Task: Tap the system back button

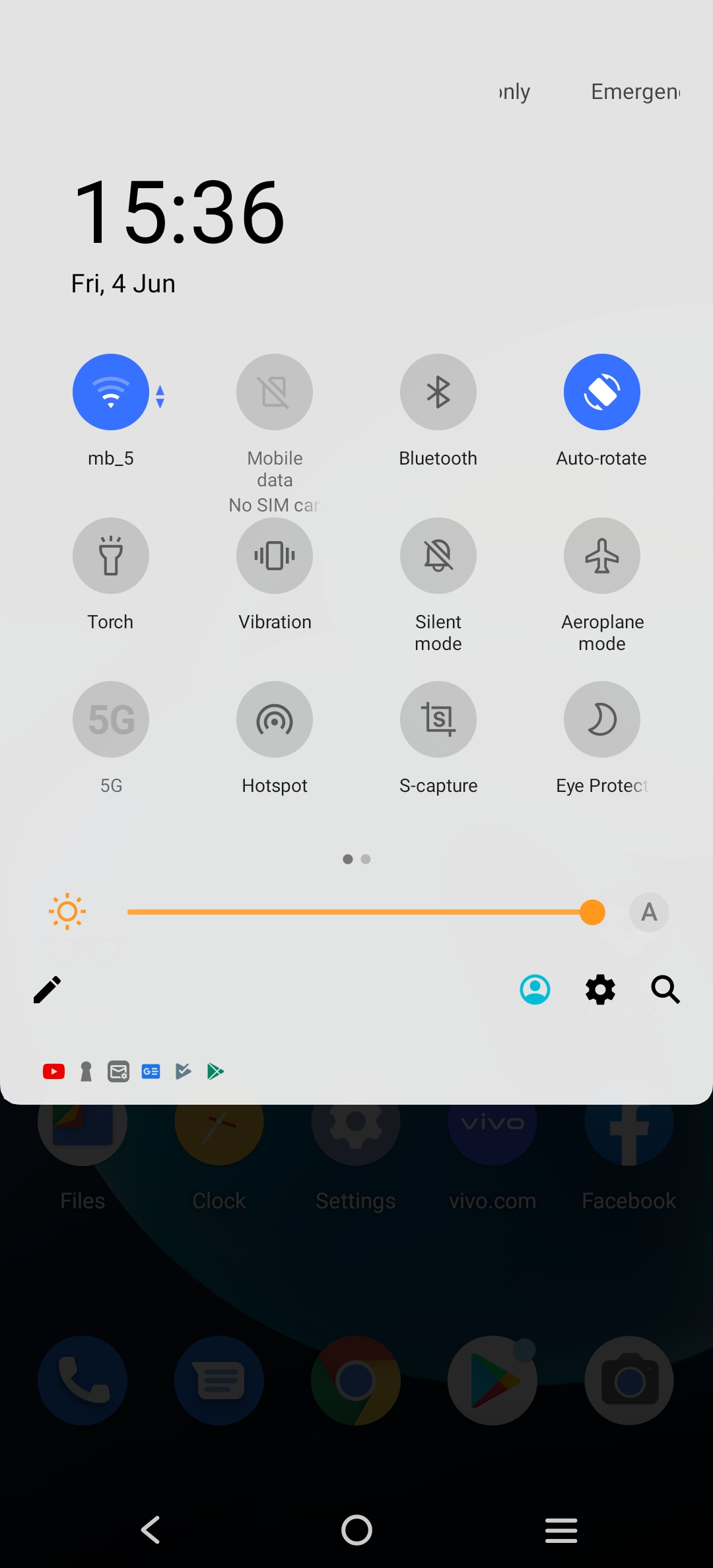Action: tap(151, 1530)
